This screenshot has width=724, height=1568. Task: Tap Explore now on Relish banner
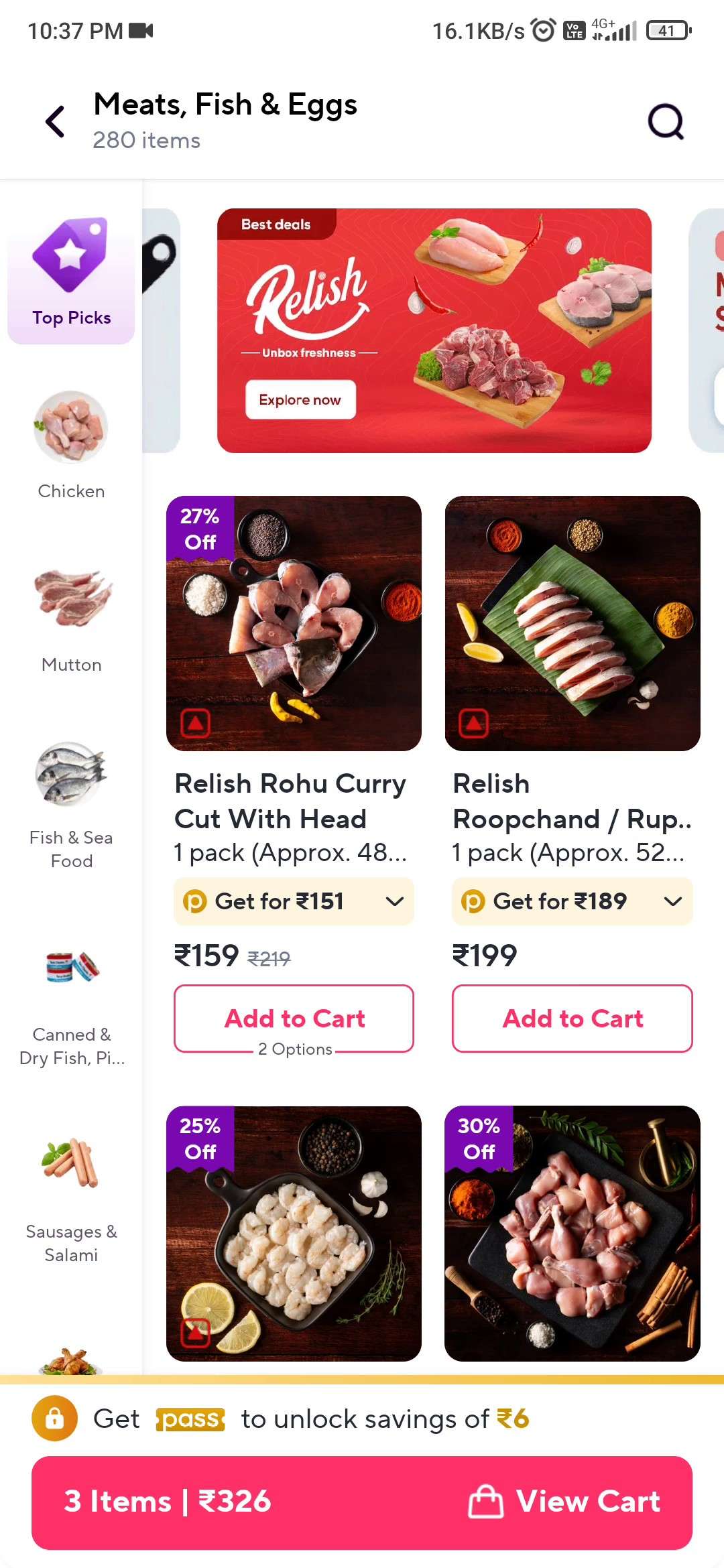click(x=300, y=399)
